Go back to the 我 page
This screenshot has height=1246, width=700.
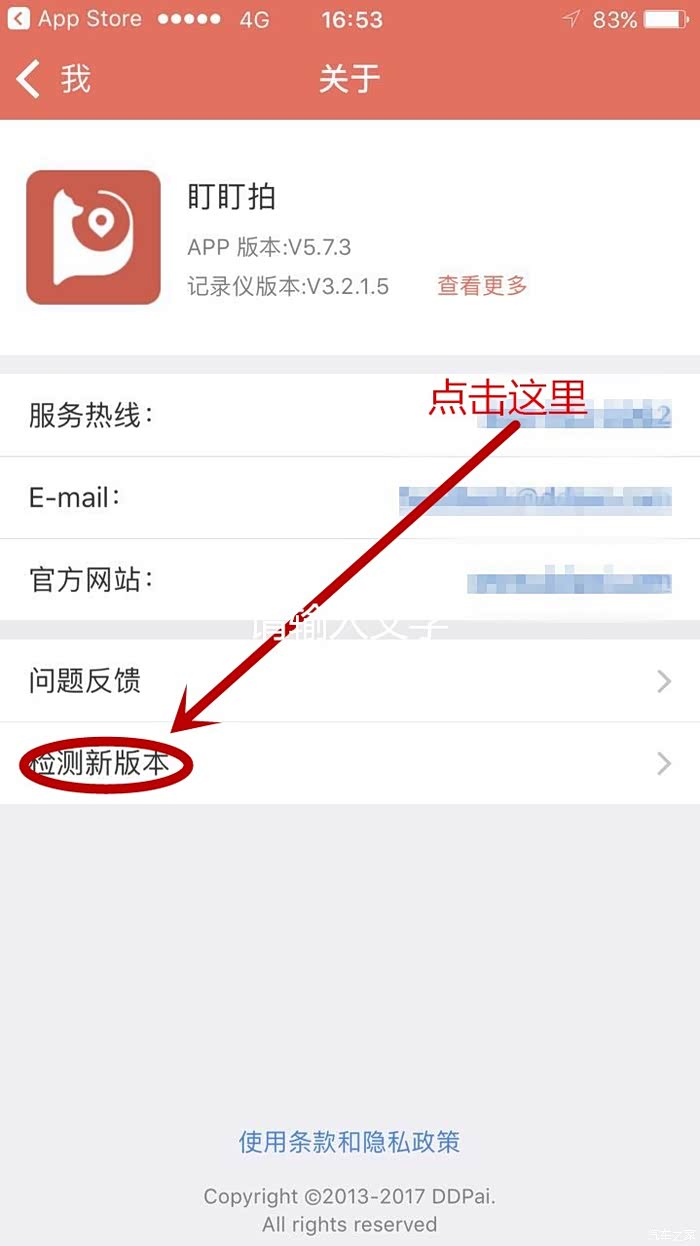point(54,79)
